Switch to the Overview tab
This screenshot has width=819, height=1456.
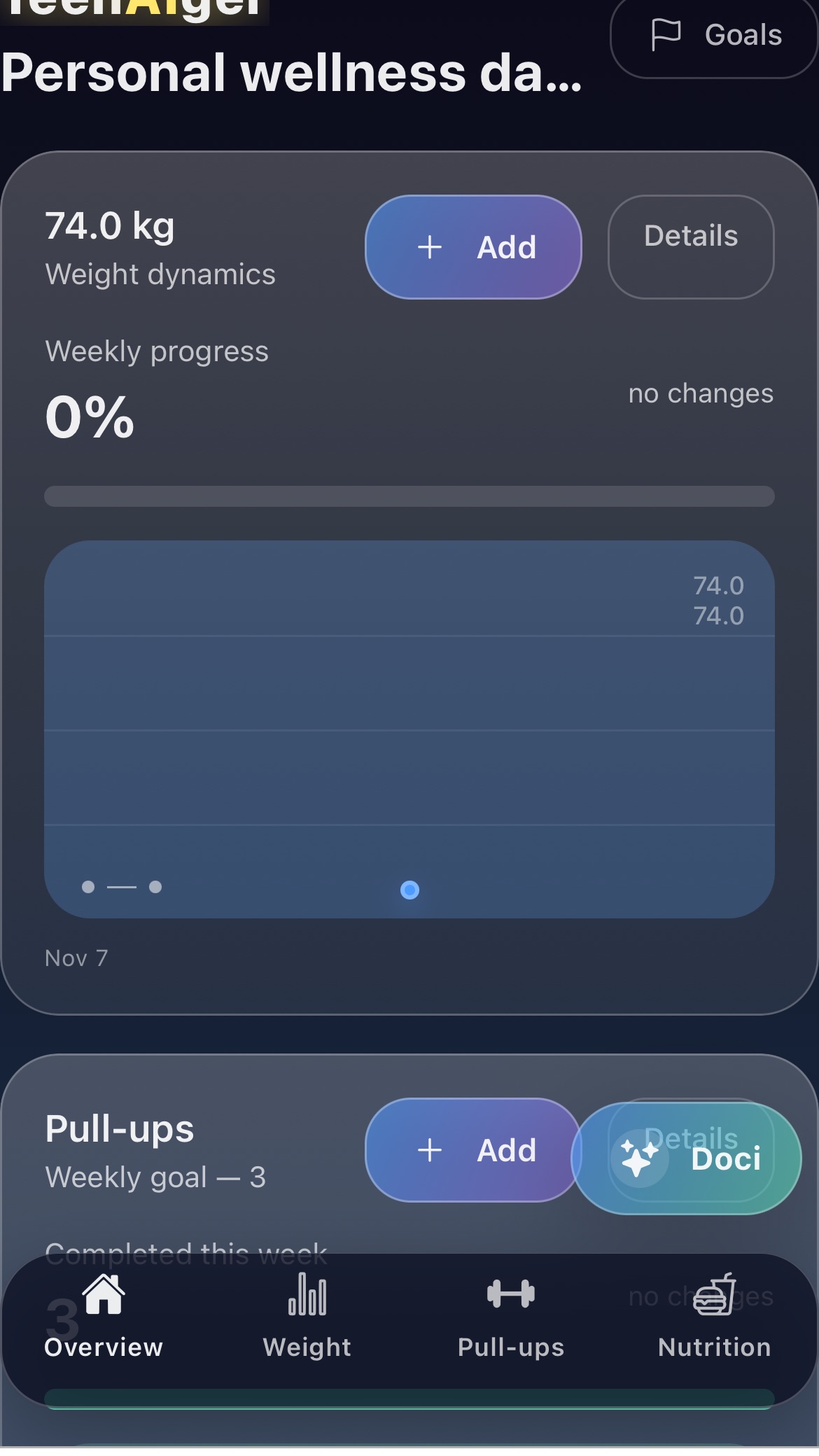[104, 1316]
